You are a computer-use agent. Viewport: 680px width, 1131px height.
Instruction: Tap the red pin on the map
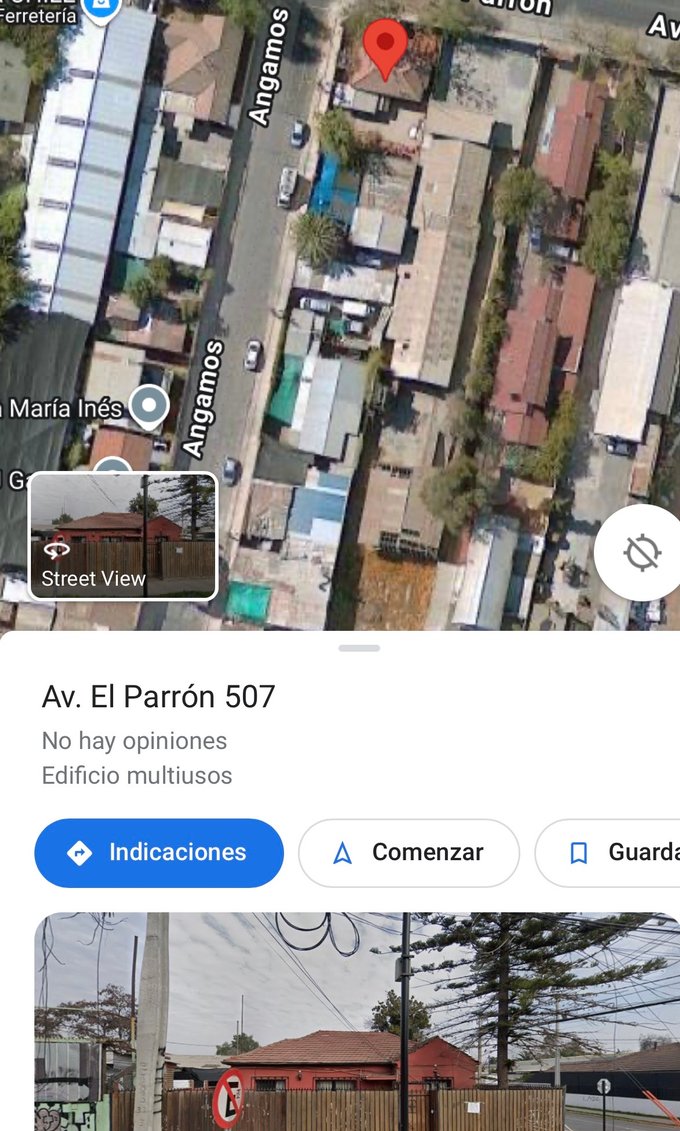tap(385, 45)
